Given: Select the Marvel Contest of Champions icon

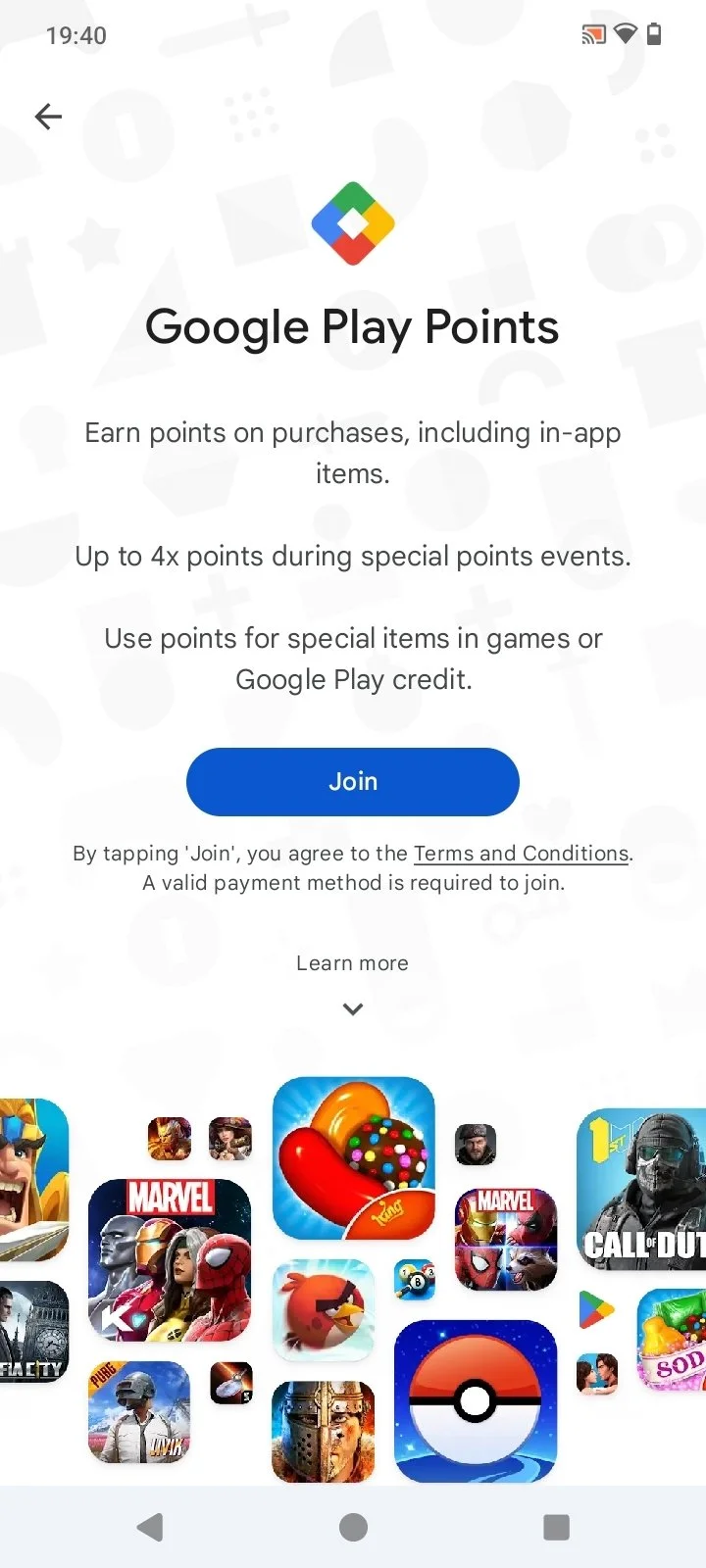Looking at the screenshot, I should point(169,1262).
